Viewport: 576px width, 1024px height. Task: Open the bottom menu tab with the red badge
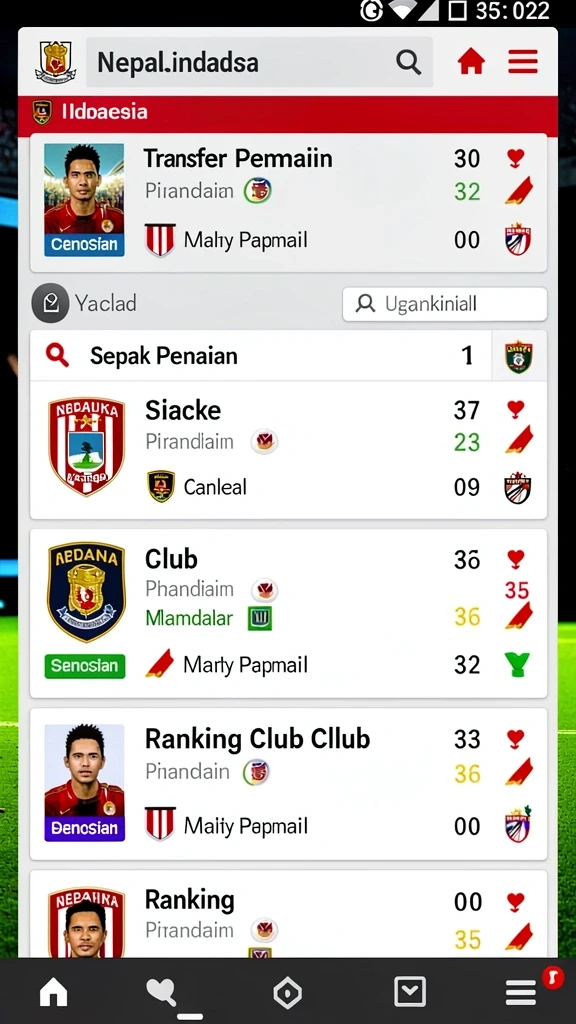point(521,993)
